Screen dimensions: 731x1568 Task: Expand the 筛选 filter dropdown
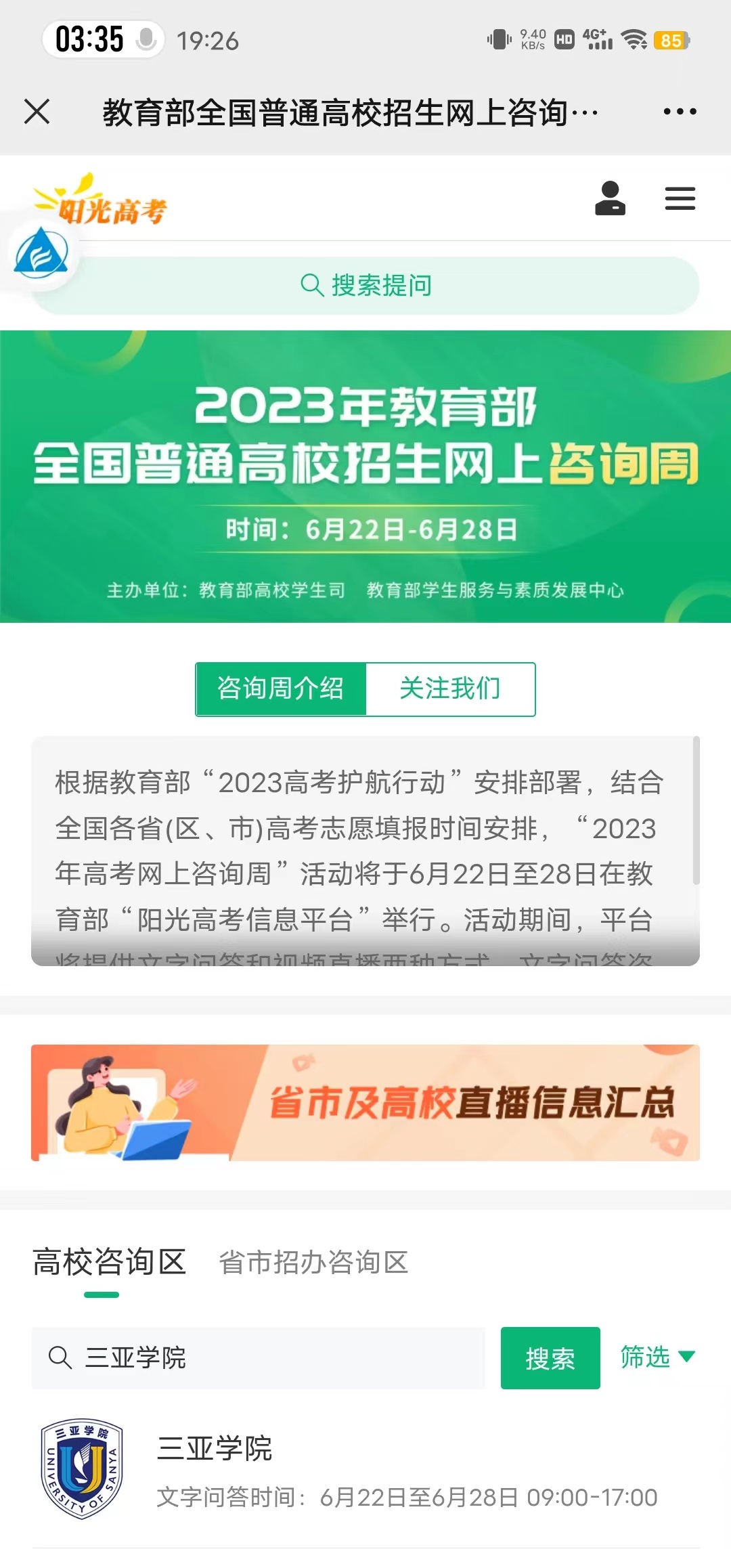pyautogui.click(x=657, y=1356)
